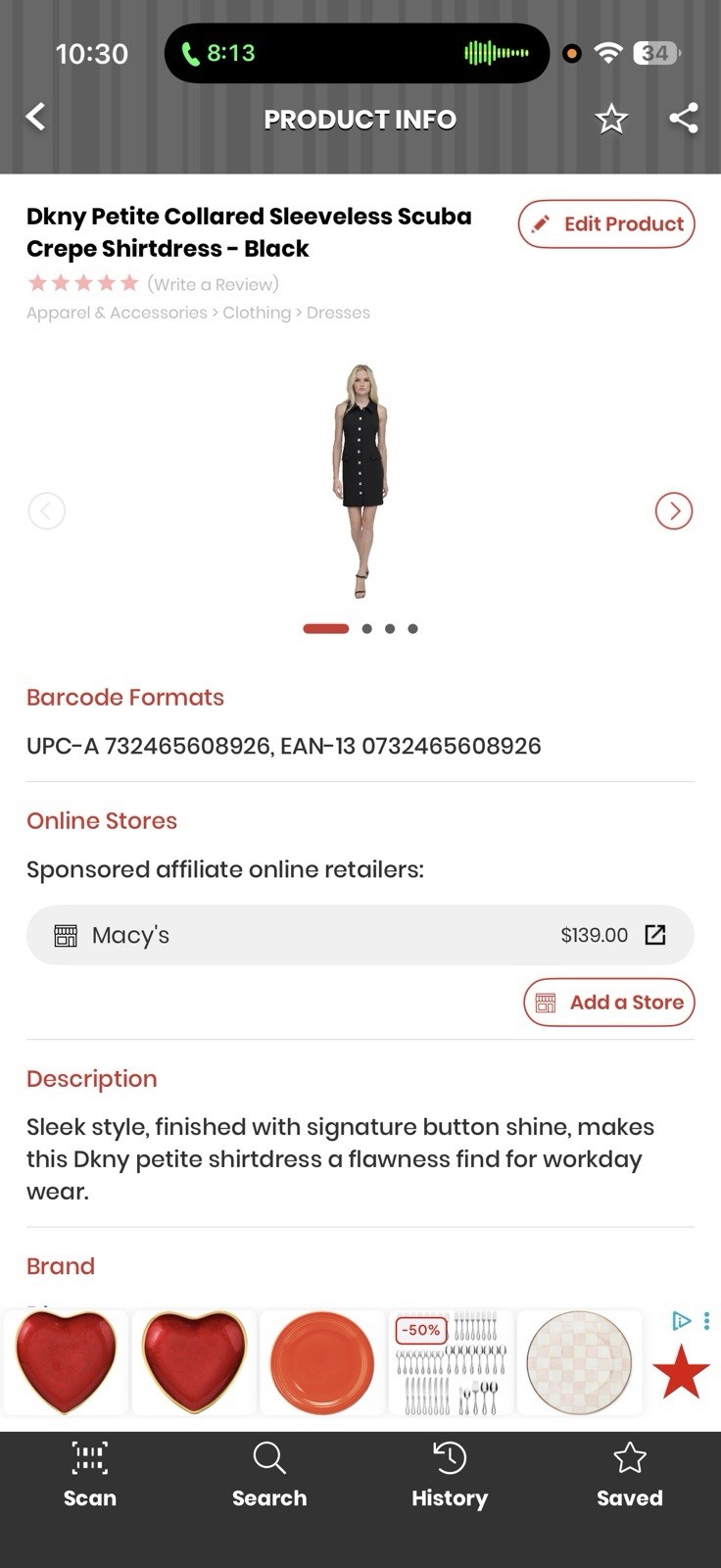This screenshot has height=1568, width=721.
Task: Open the Dresses category breadcrumb
Action: point(338,313)
